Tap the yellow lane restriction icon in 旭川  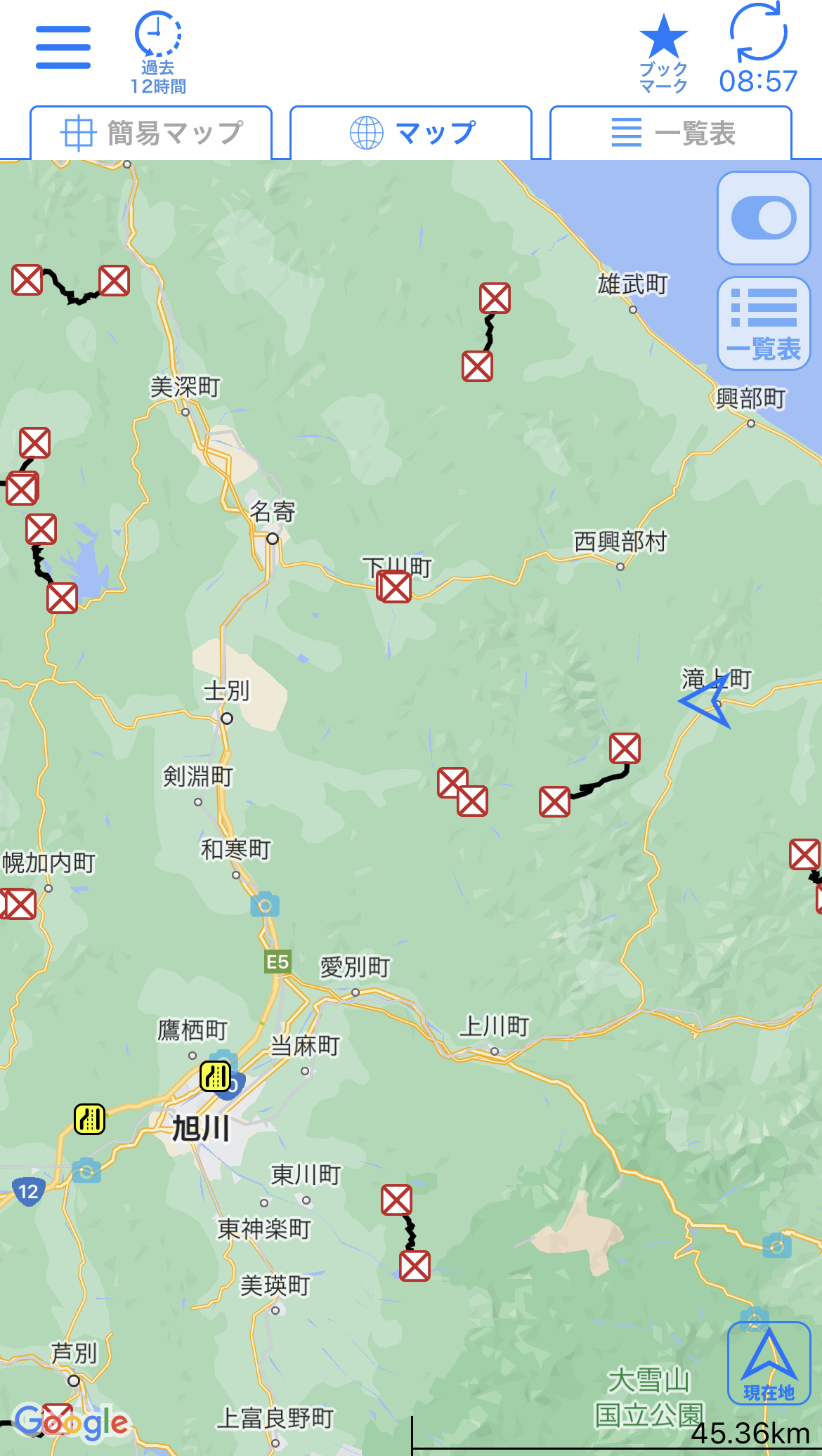coord(215,1076)
